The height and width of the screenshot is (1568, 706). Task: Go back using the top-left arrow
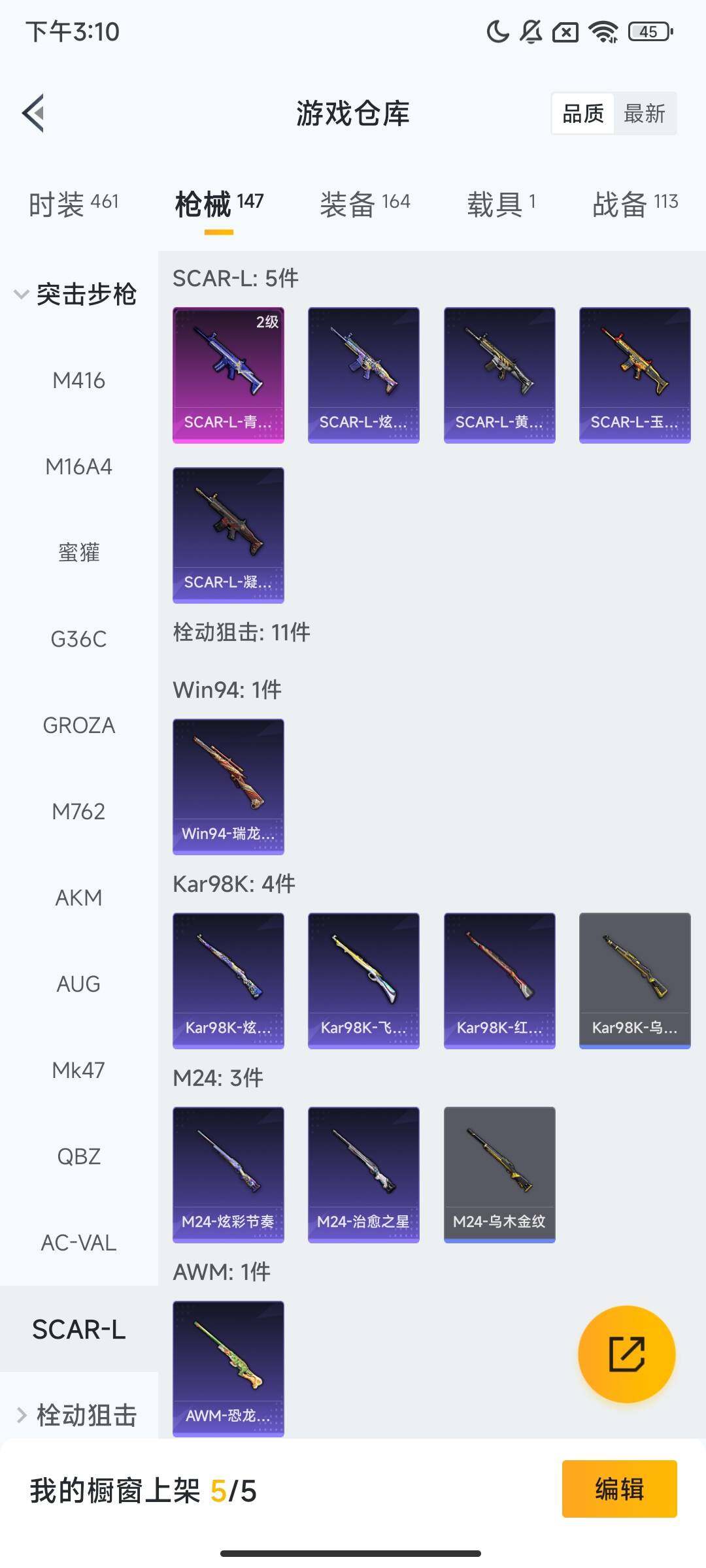(x=34, y=113)
